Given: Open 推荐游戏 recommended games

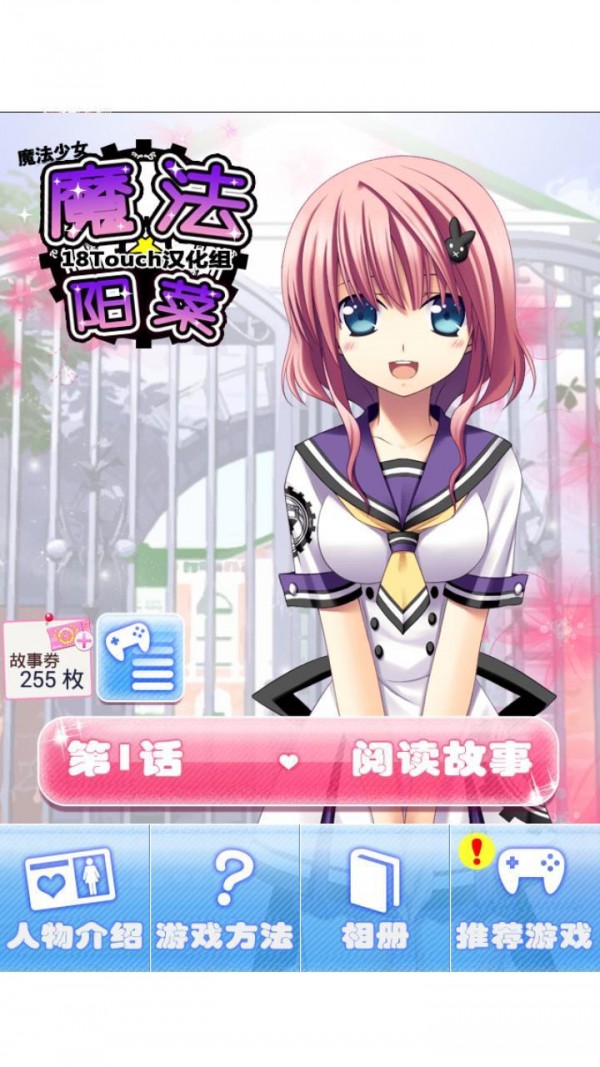Looking at the screenshot, I should 524,898.
